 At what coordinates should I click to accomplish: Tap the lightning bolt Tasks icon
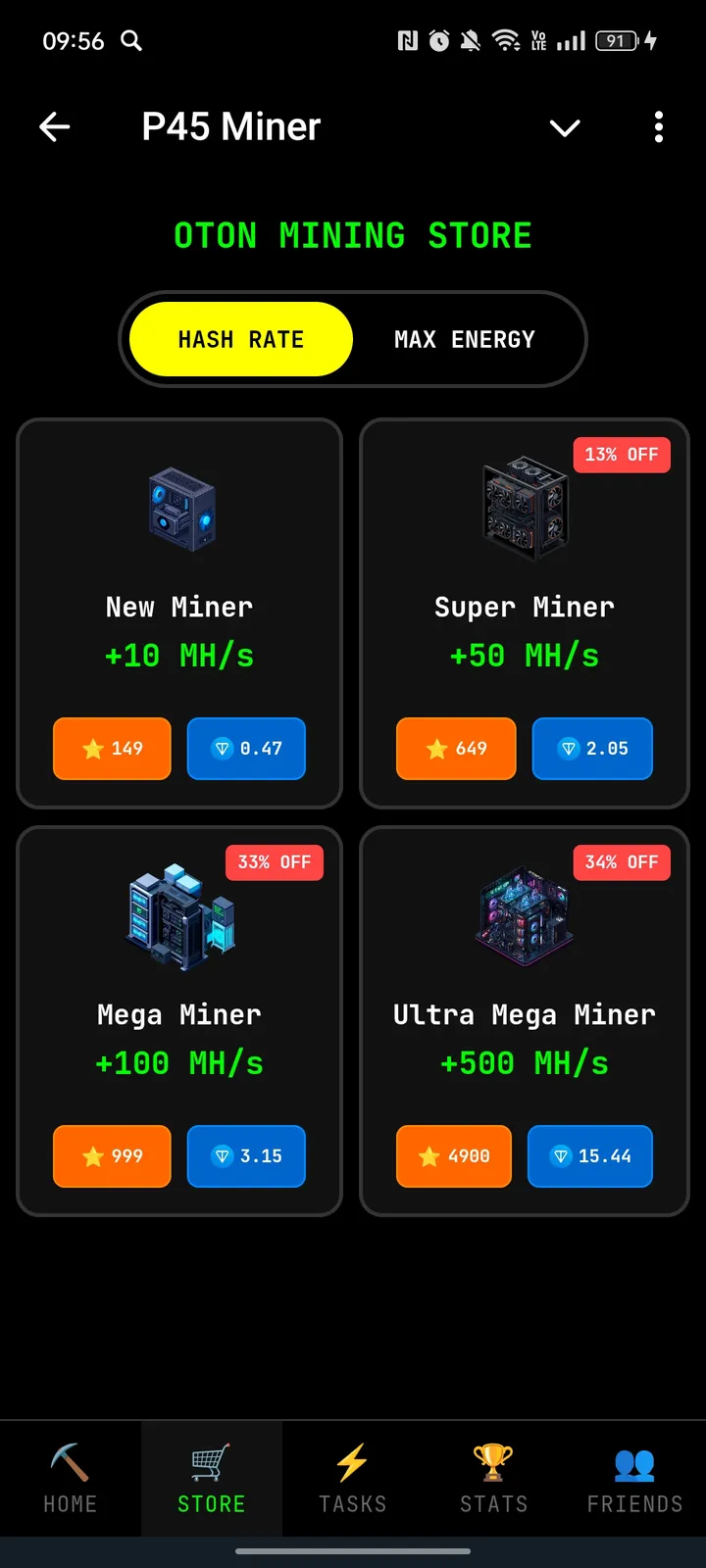point(352,1460)
